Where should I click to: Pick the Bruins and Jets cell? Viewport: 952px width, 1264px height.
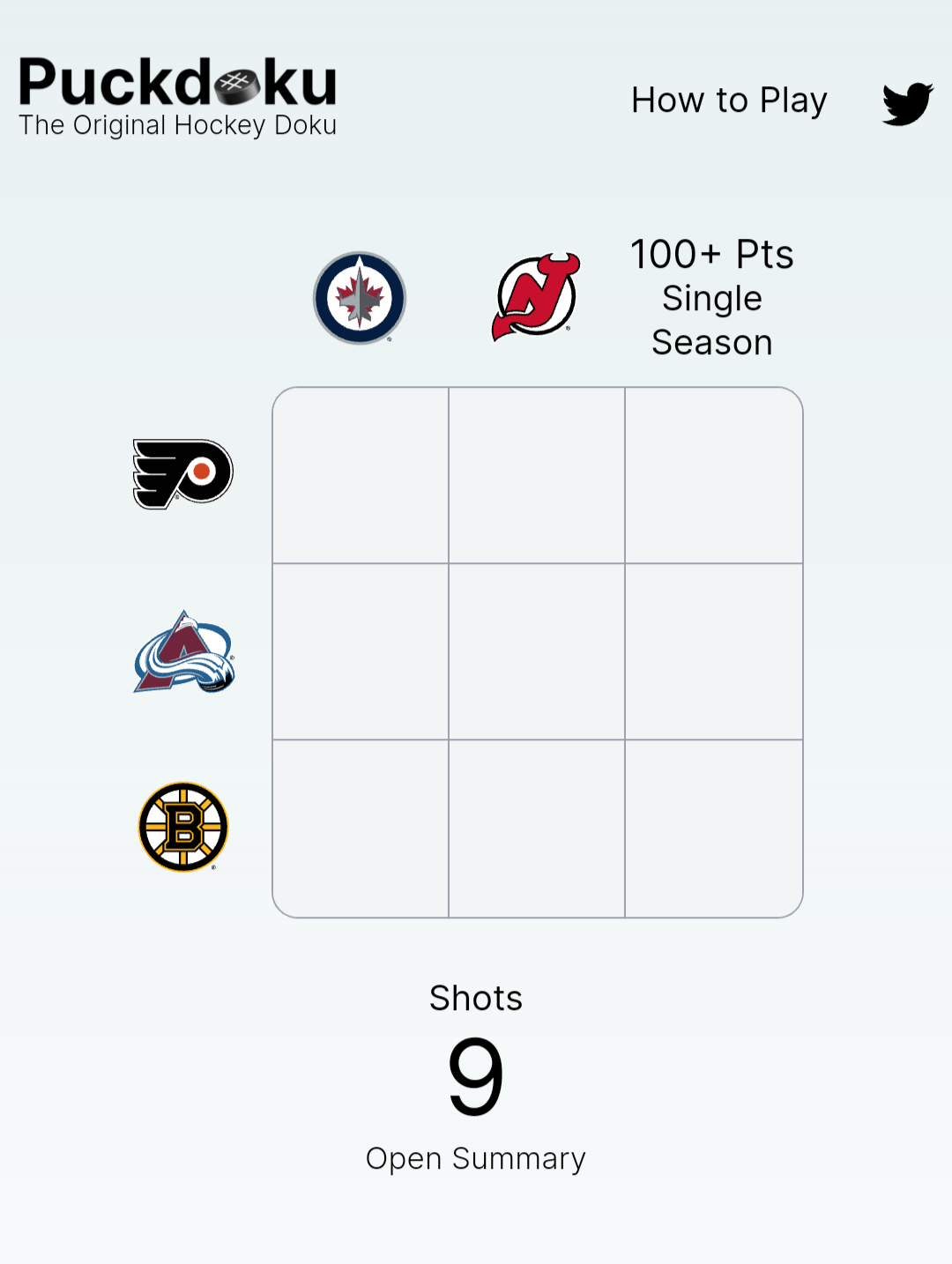point(361,828)
